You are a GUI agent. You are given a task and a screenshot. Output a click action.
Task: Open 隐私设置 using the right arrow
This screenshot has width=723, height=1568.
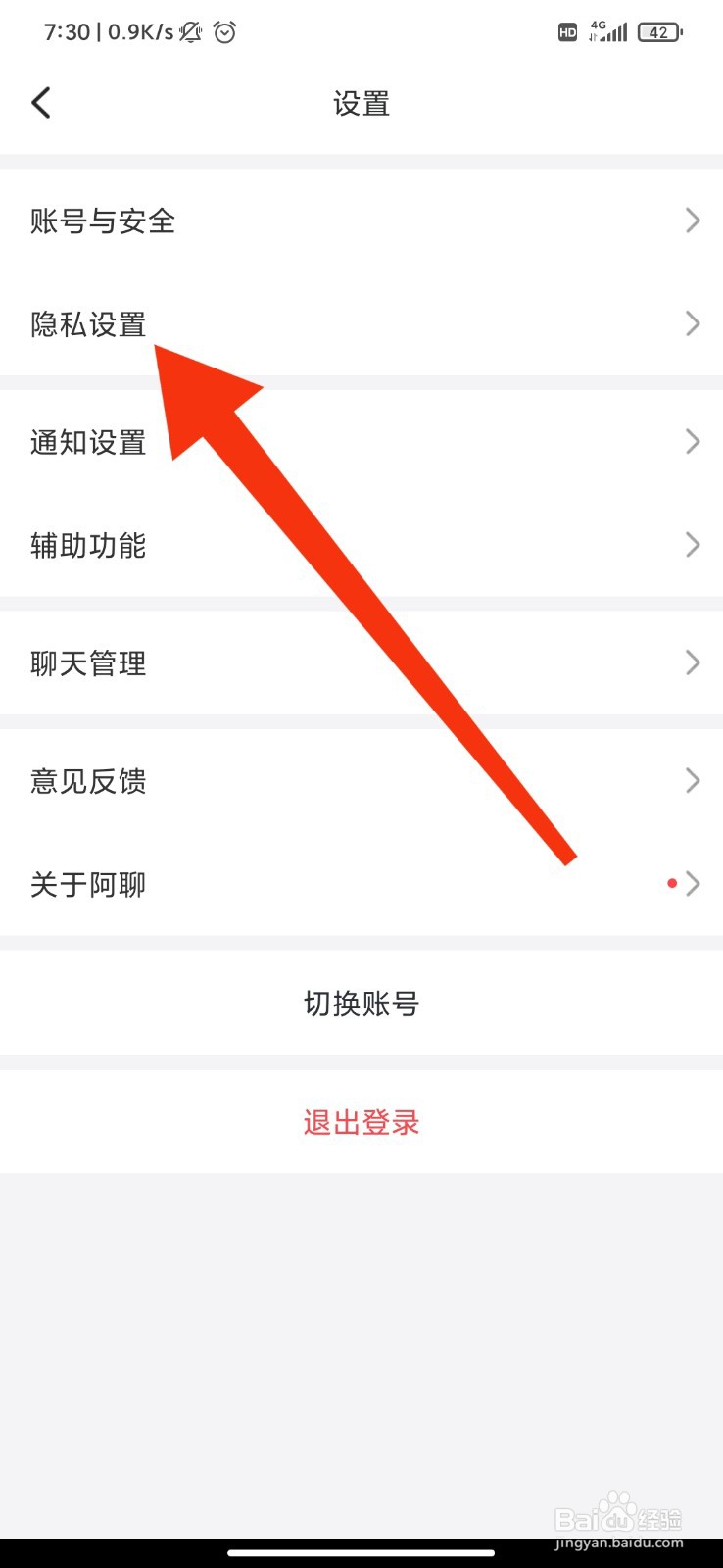[x=693, y=323]
